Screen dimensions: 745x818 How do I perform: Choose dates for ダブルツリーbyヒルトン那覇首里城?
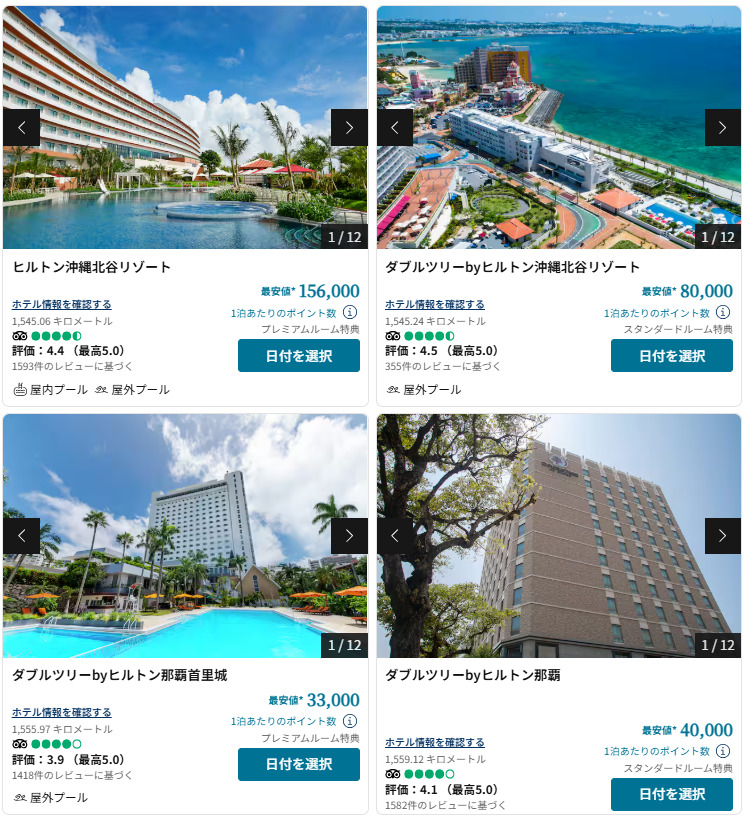pyautogui.click(x=298, y=764)
